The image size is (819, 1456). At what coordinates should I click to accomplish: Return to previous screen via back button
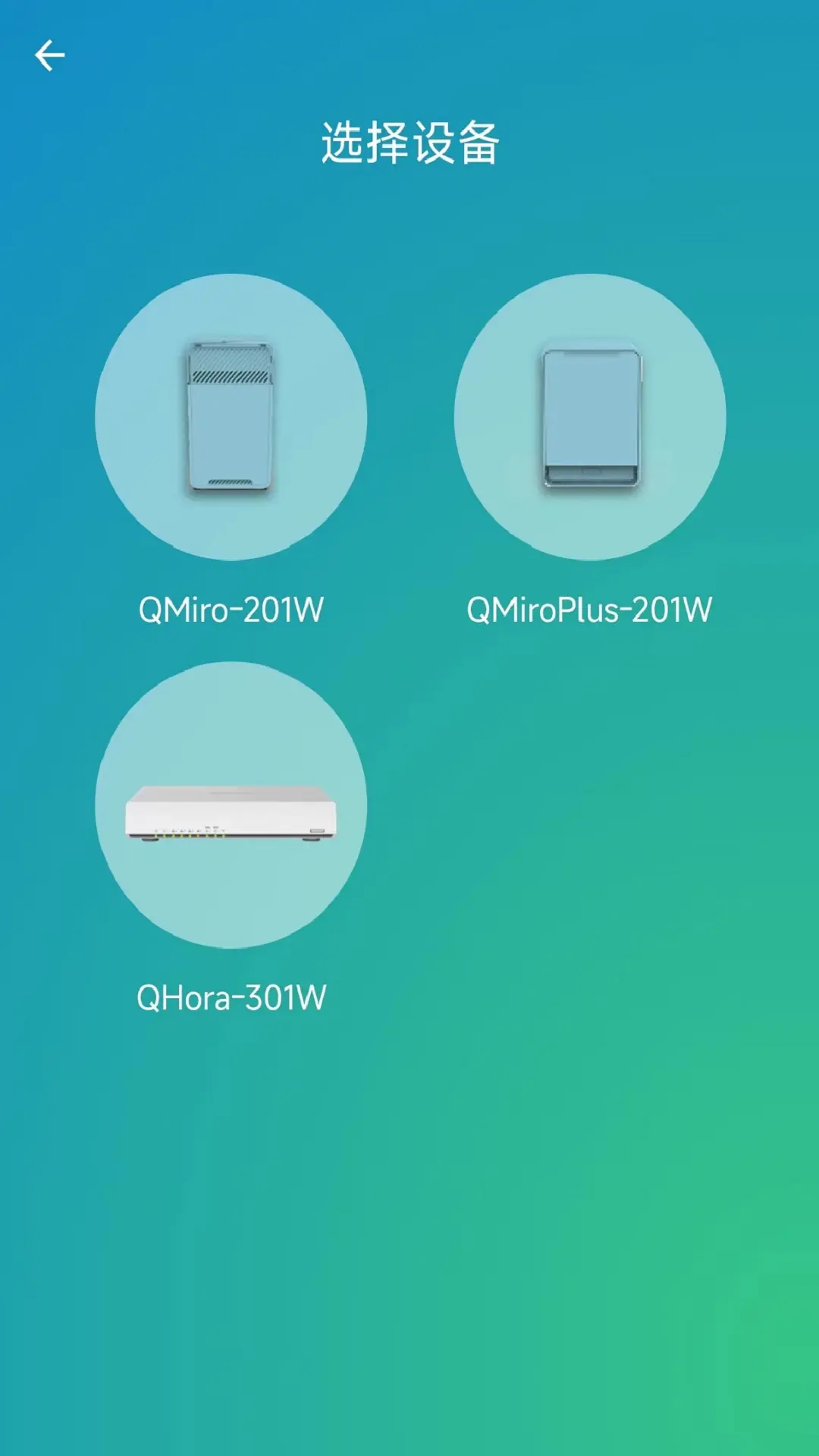[50, 53]
